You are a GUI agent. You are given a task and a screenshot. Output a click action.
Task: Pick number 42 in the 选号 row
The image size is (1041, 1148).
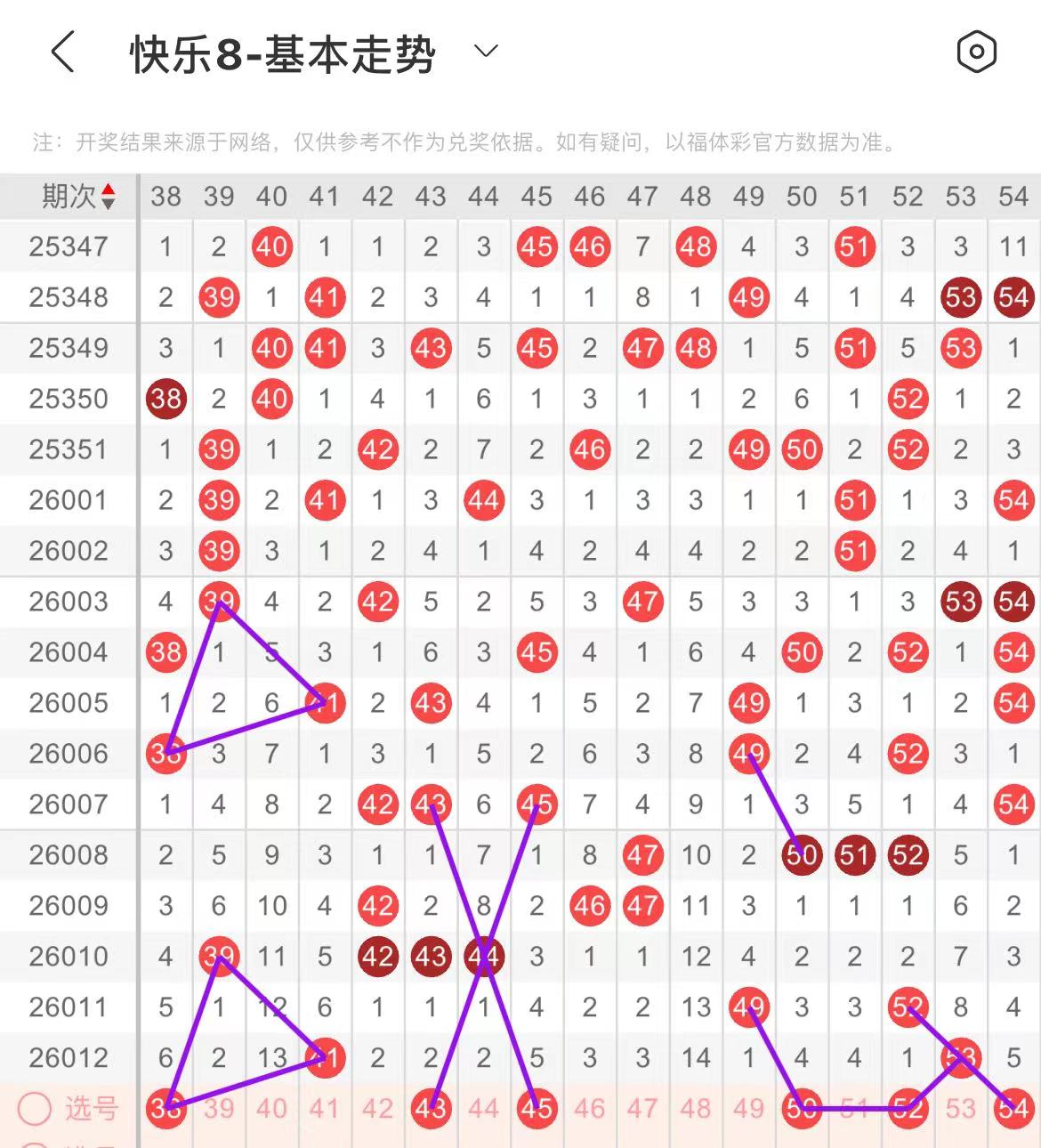[377, 1109]
